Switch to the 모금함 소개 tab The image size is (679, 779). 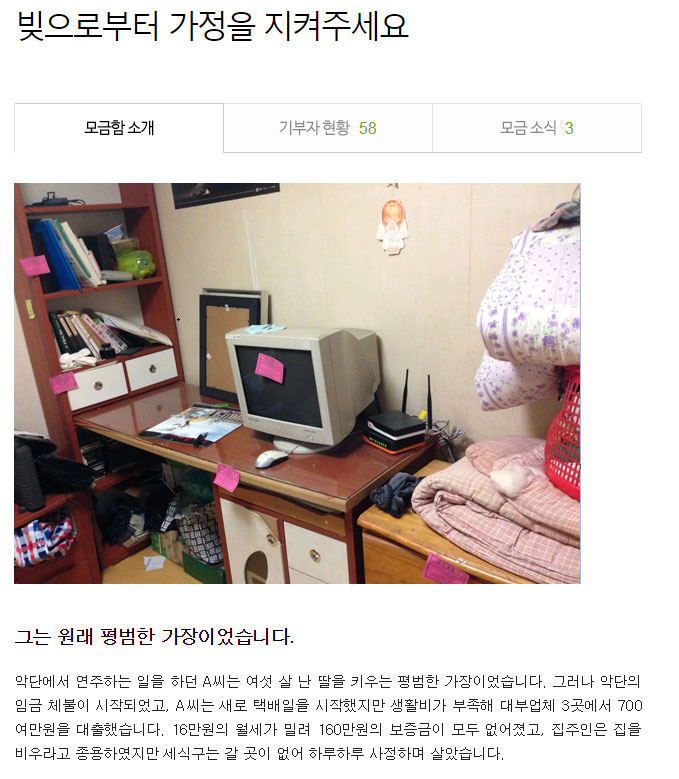pyautogui.click(x=119, y=128)
